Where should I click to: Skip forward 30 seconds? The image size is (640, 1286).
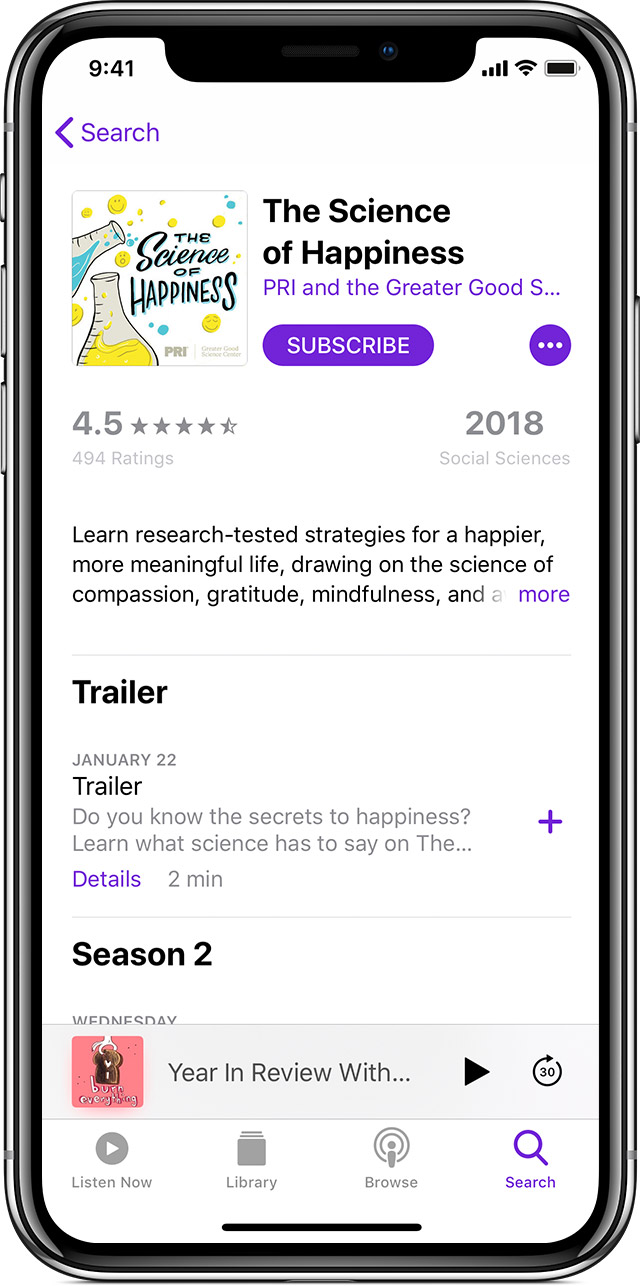(547, 1072)
